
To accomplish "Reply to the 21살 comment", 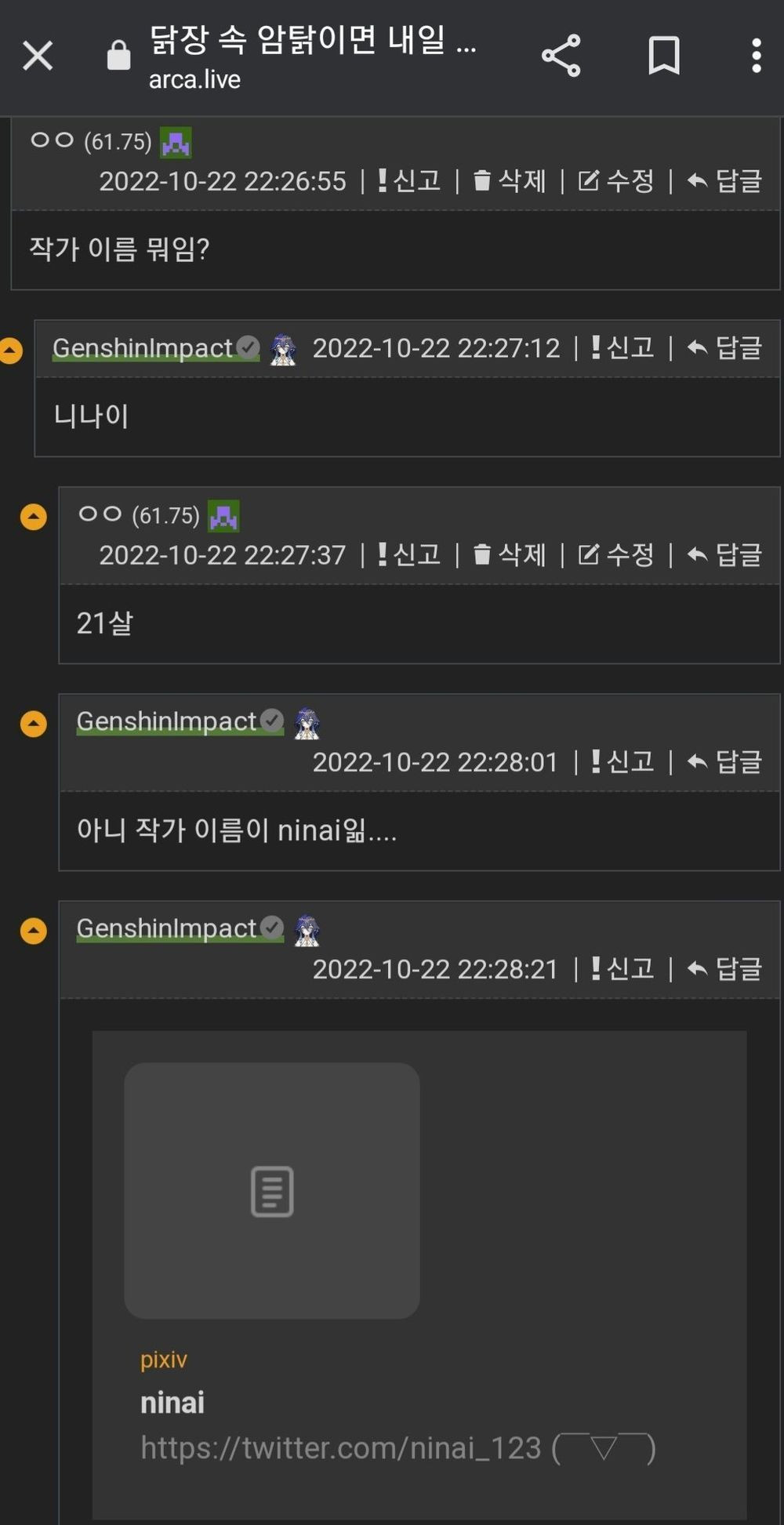I will 724,555.
